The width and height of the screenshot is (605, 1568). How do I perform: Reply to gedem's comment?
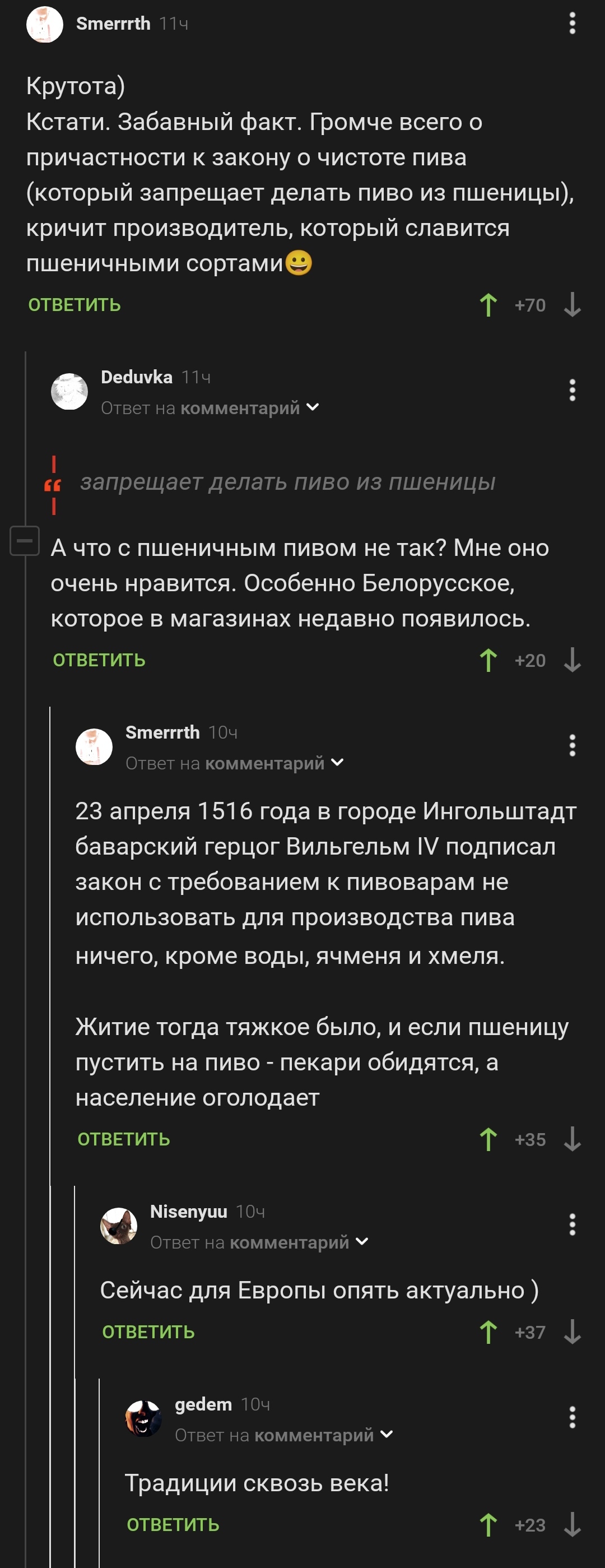pyautogui.click(x=173, y=1525)
